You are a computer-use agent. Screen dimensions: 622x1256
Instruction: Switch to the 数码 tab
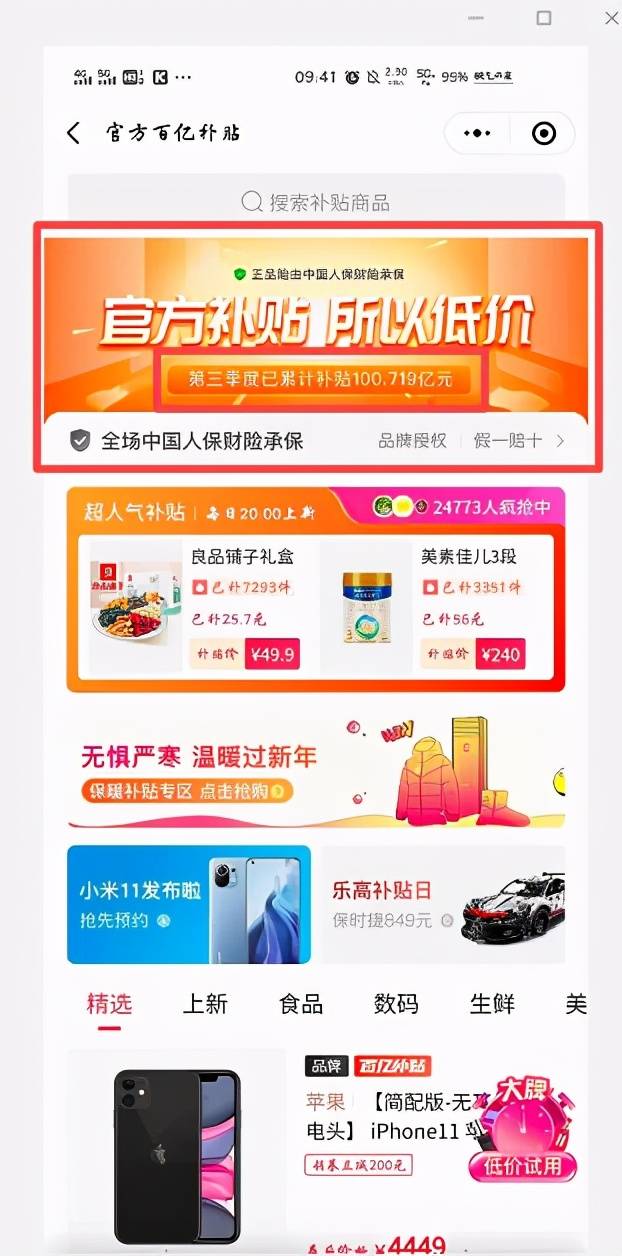pos(396,1004)
